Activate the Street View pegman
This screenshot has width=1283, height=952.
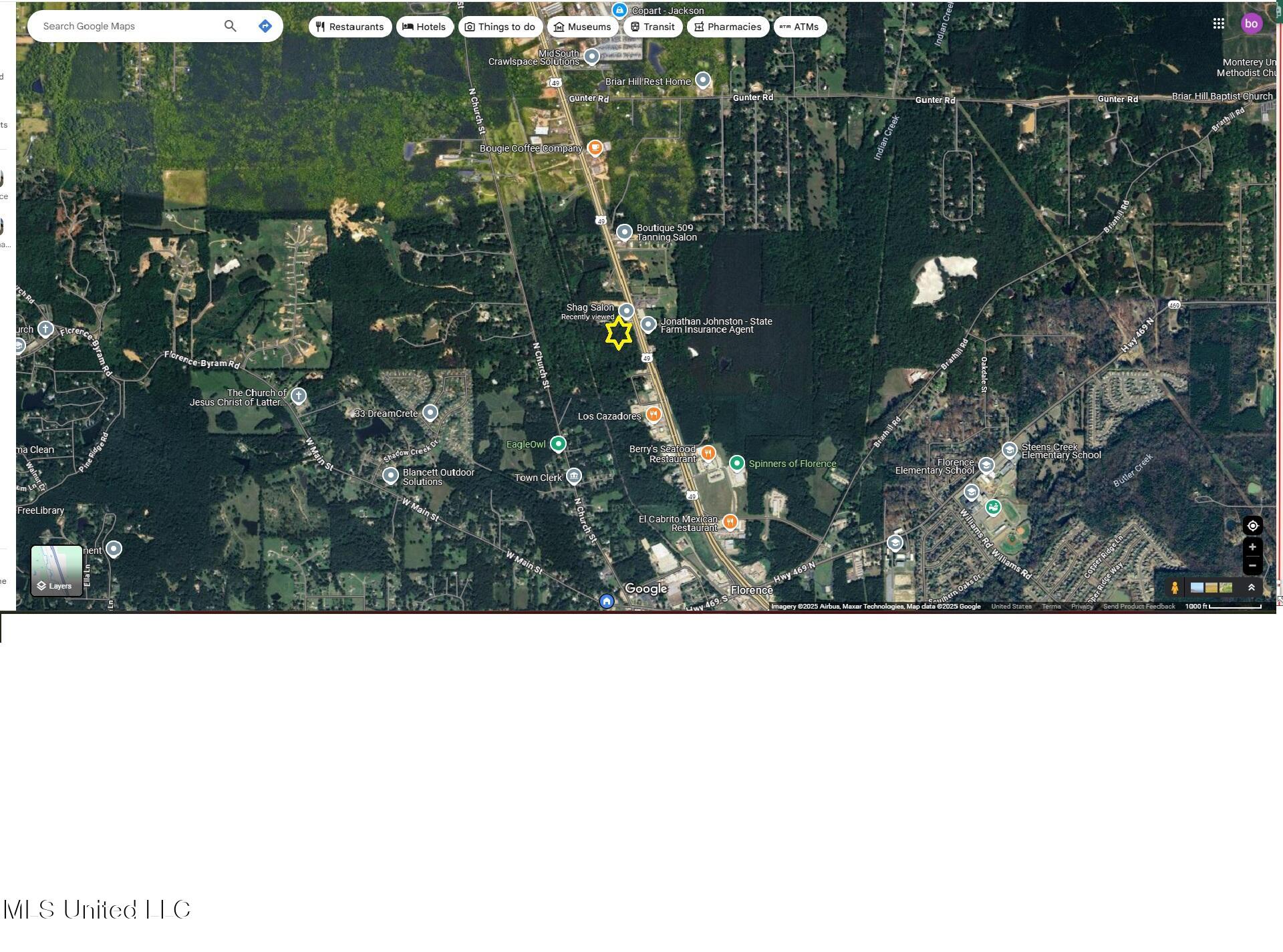1174,588
